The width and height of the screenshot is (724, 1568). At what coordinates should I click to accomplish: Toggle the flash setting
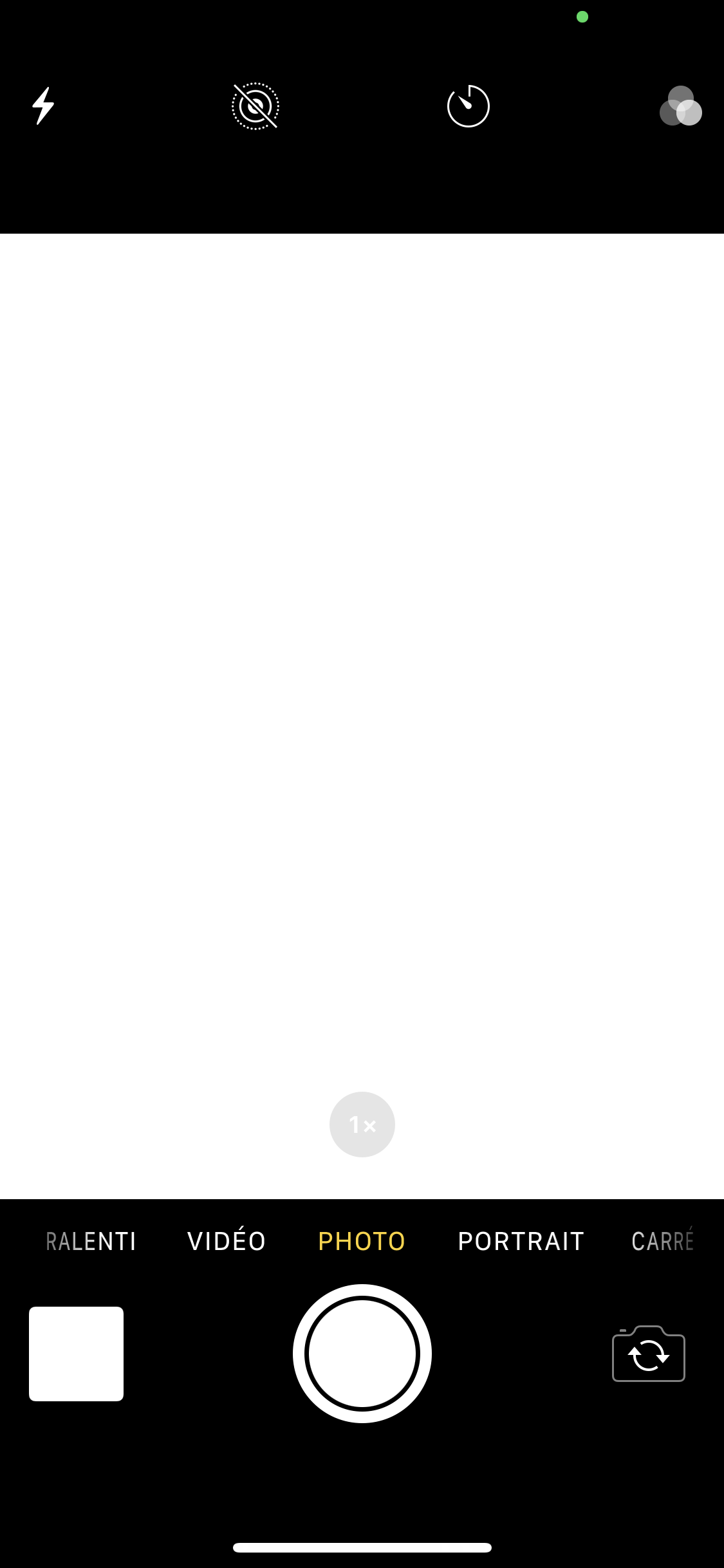(x=43, y=106)
